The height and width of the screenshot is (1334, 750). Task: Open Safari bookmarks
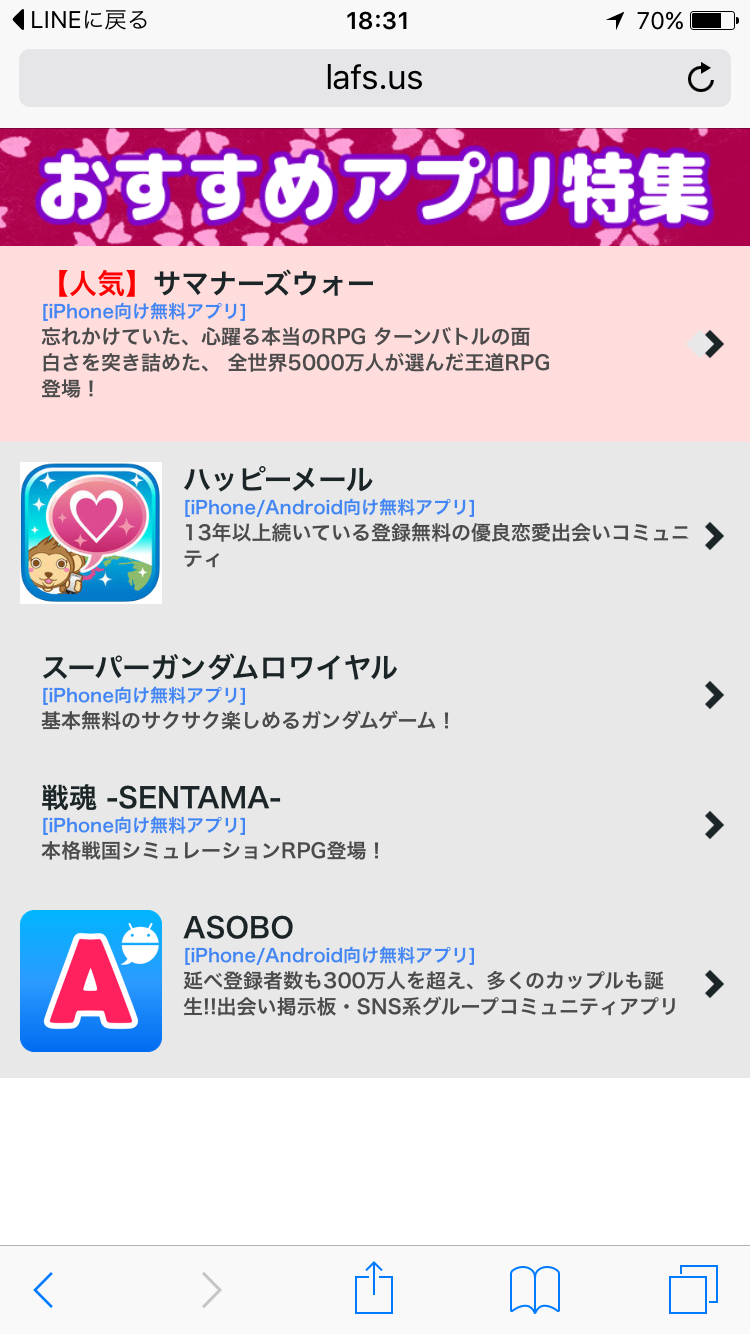pos(534,1290)
